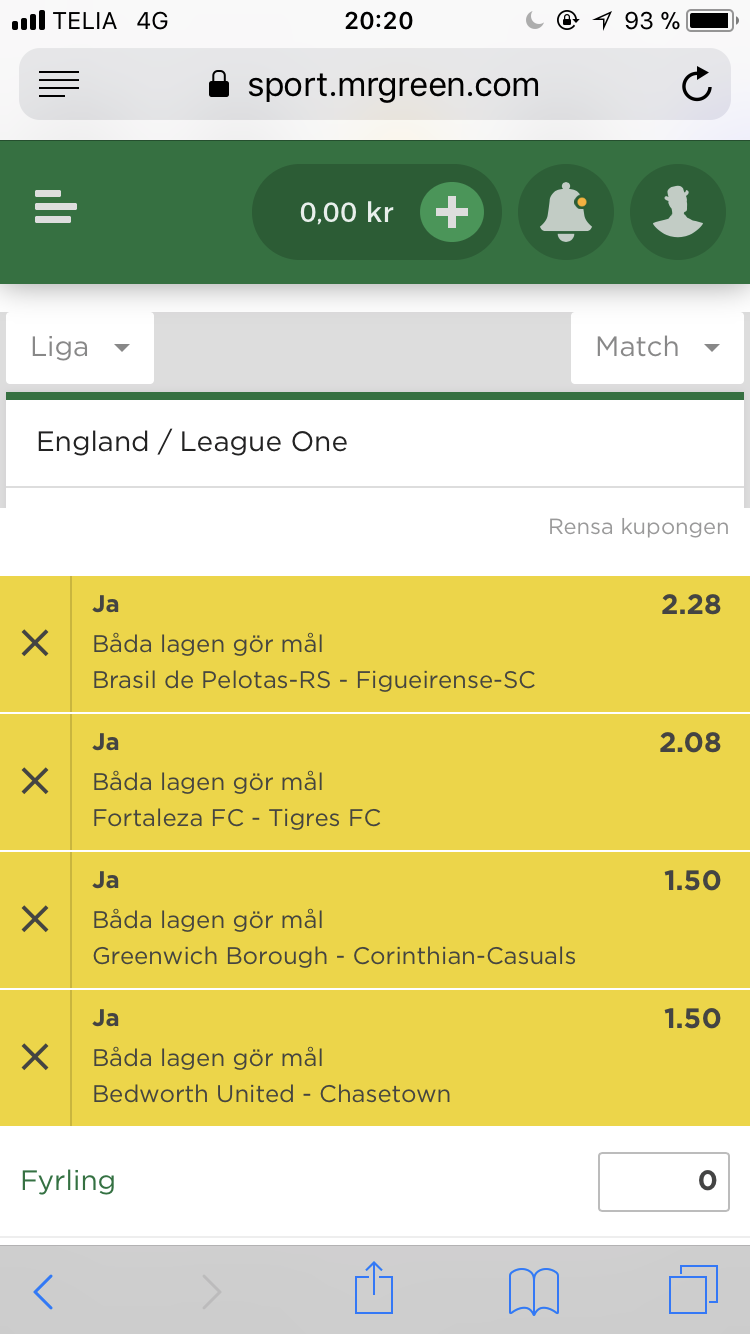Expand the Liga dropdown
This screenshot has height=1334, width=750.
80,347
